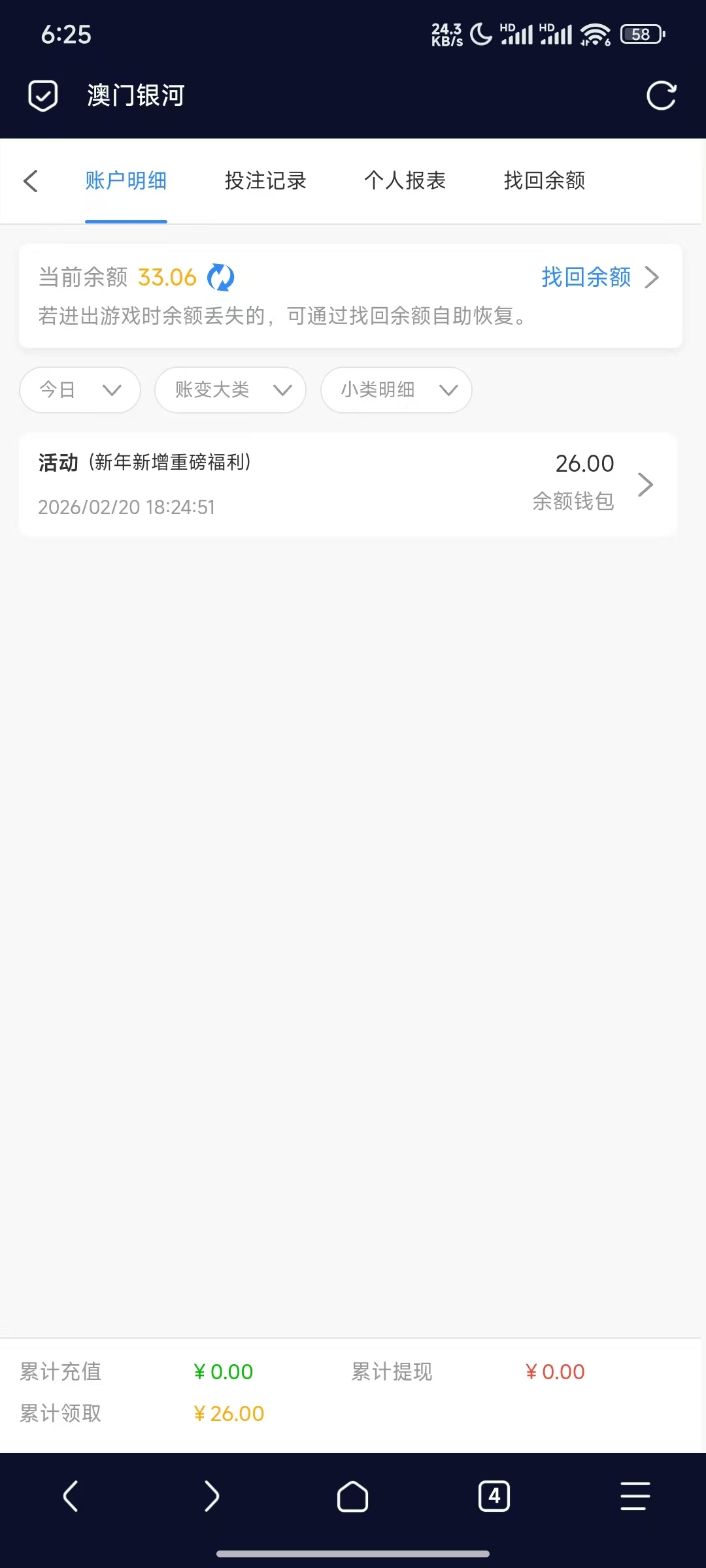
Task: Navigate forward in the browser
Action: click(212, 1496)
